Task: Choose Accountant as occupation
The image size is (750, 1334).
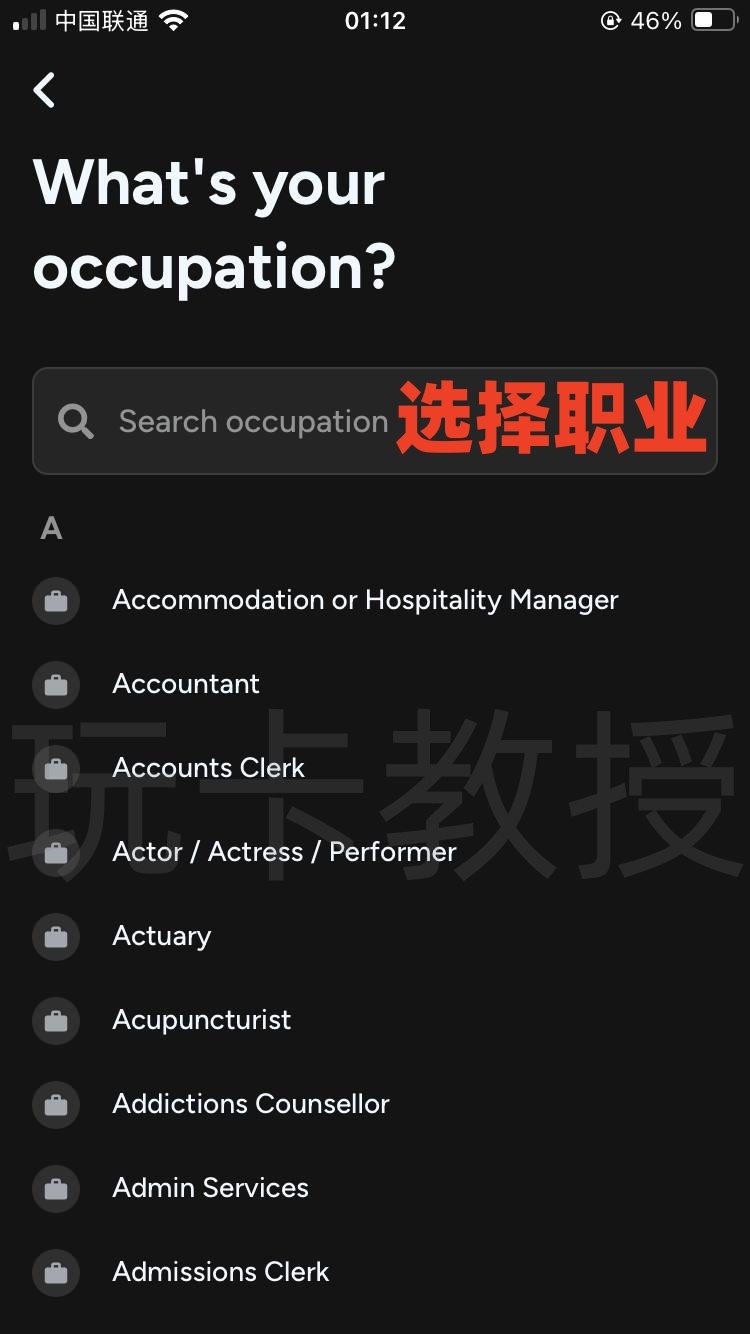Action: (186, 684)
